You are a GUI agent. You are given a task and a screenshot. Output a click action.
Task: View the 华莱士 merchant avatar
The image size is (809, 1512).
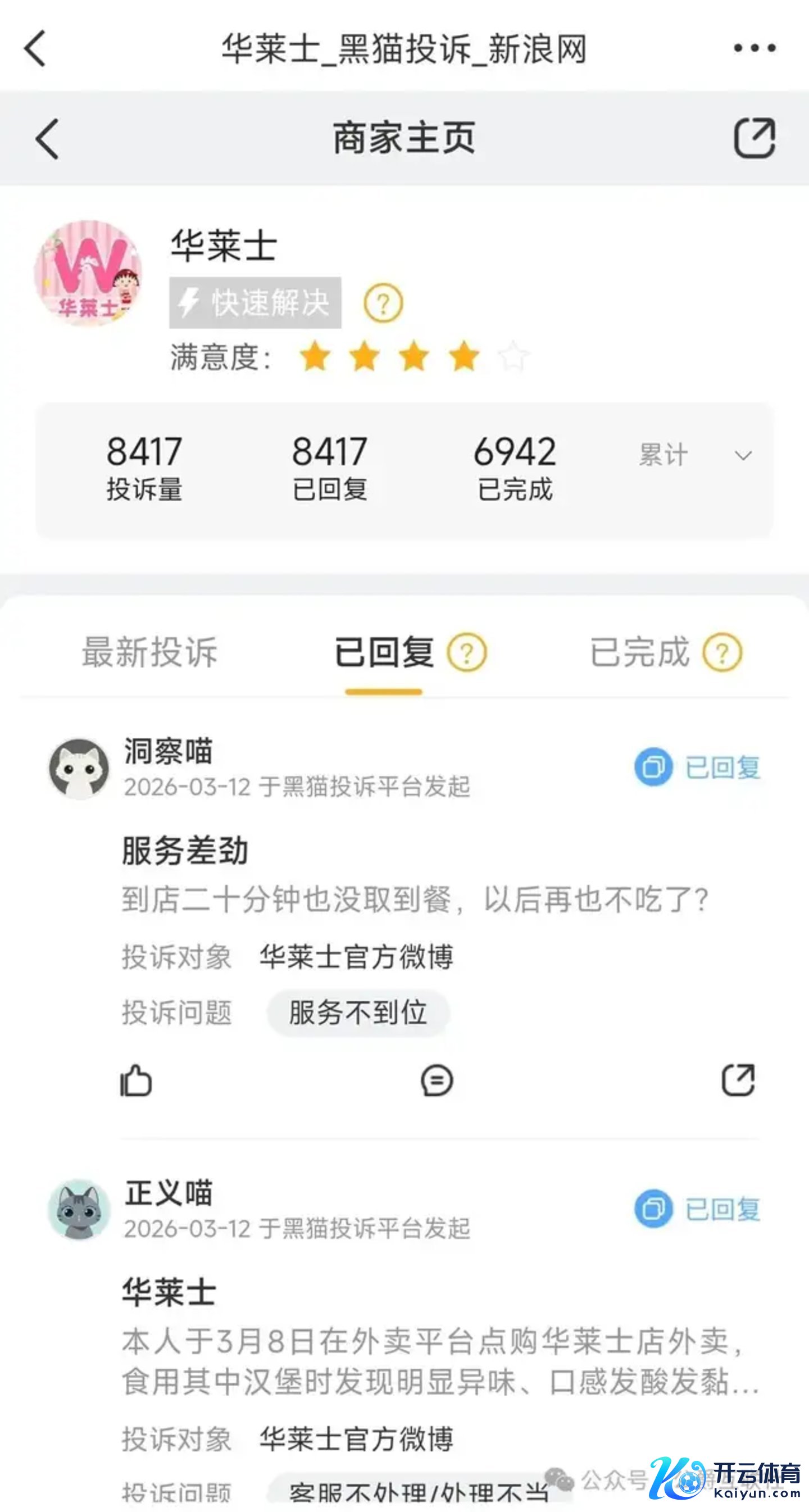click(88, 274)
